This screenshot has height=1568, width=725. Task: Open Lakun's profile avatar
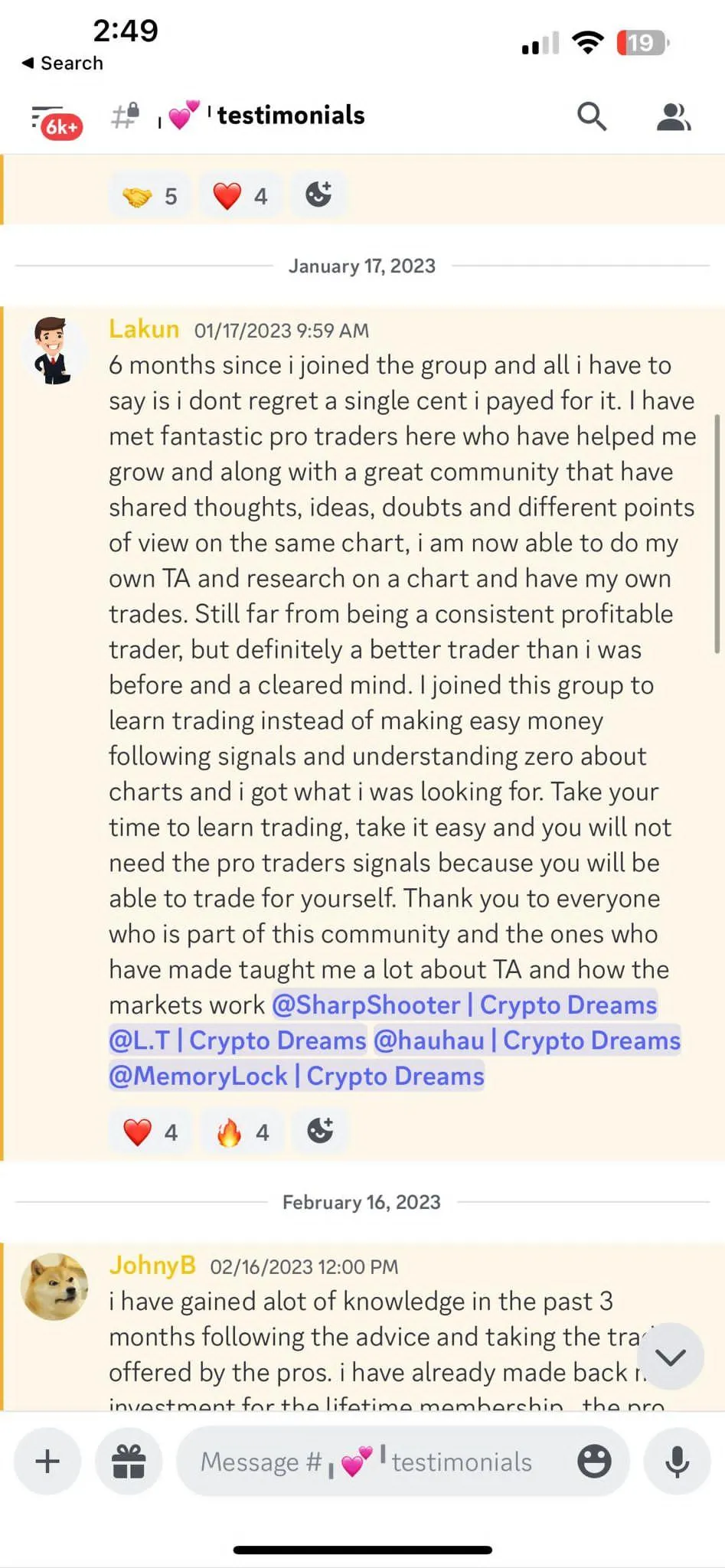point(54,351)
